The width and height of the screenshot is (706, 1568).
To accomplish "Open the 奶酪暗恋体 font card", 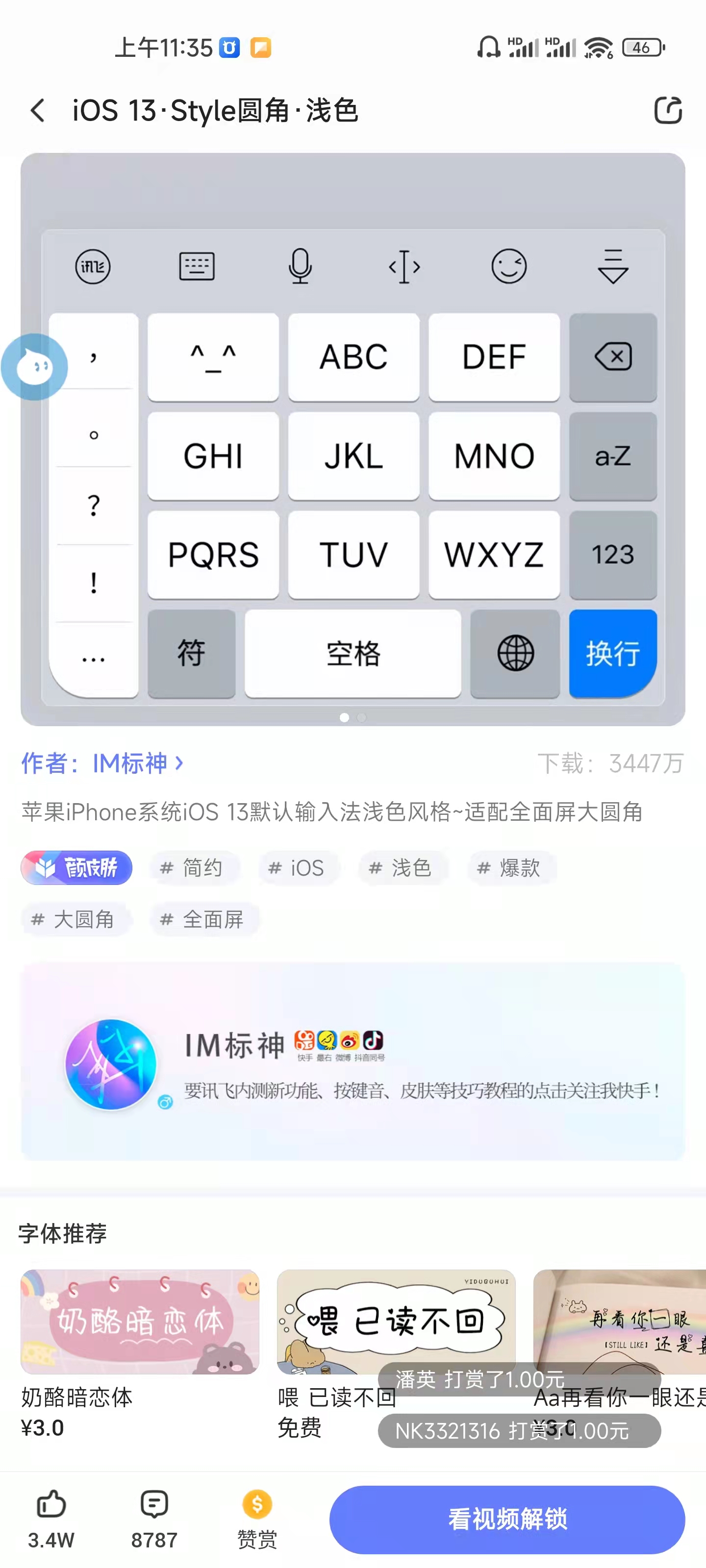I will pos(140,1322).
